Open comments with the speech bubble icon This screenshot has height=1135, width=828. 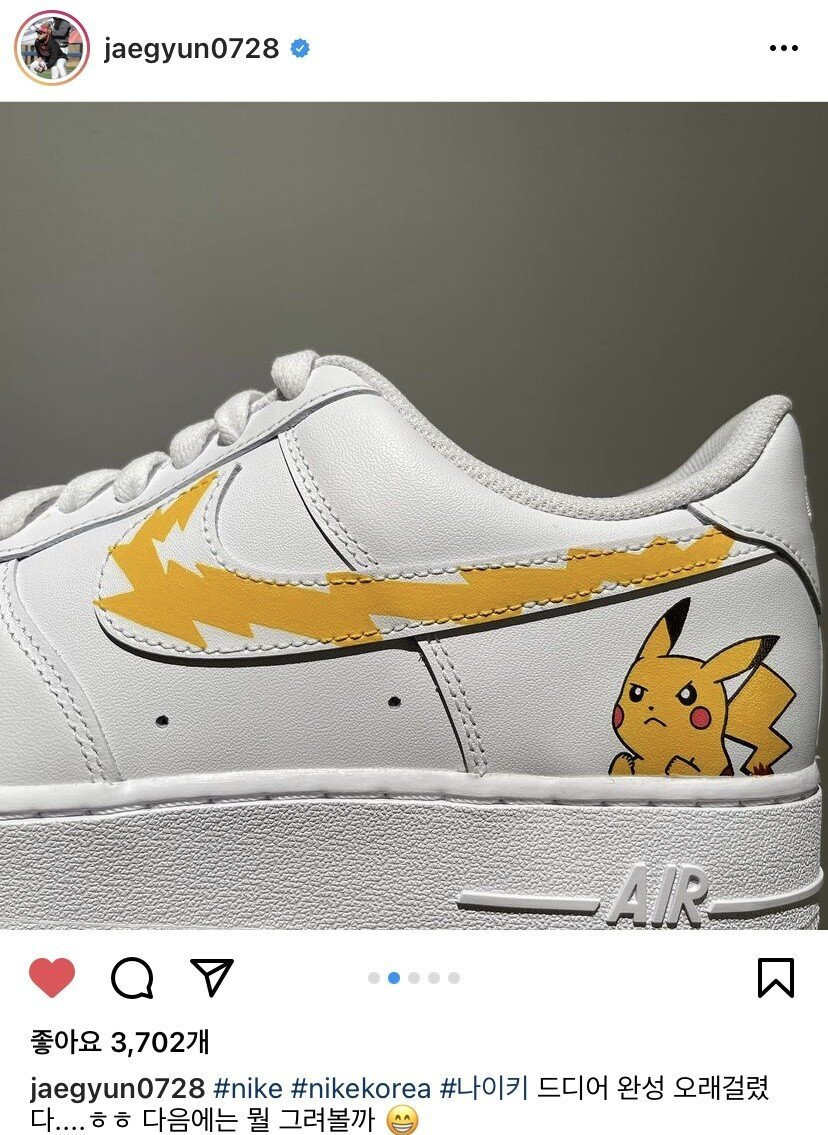[132, 978]
